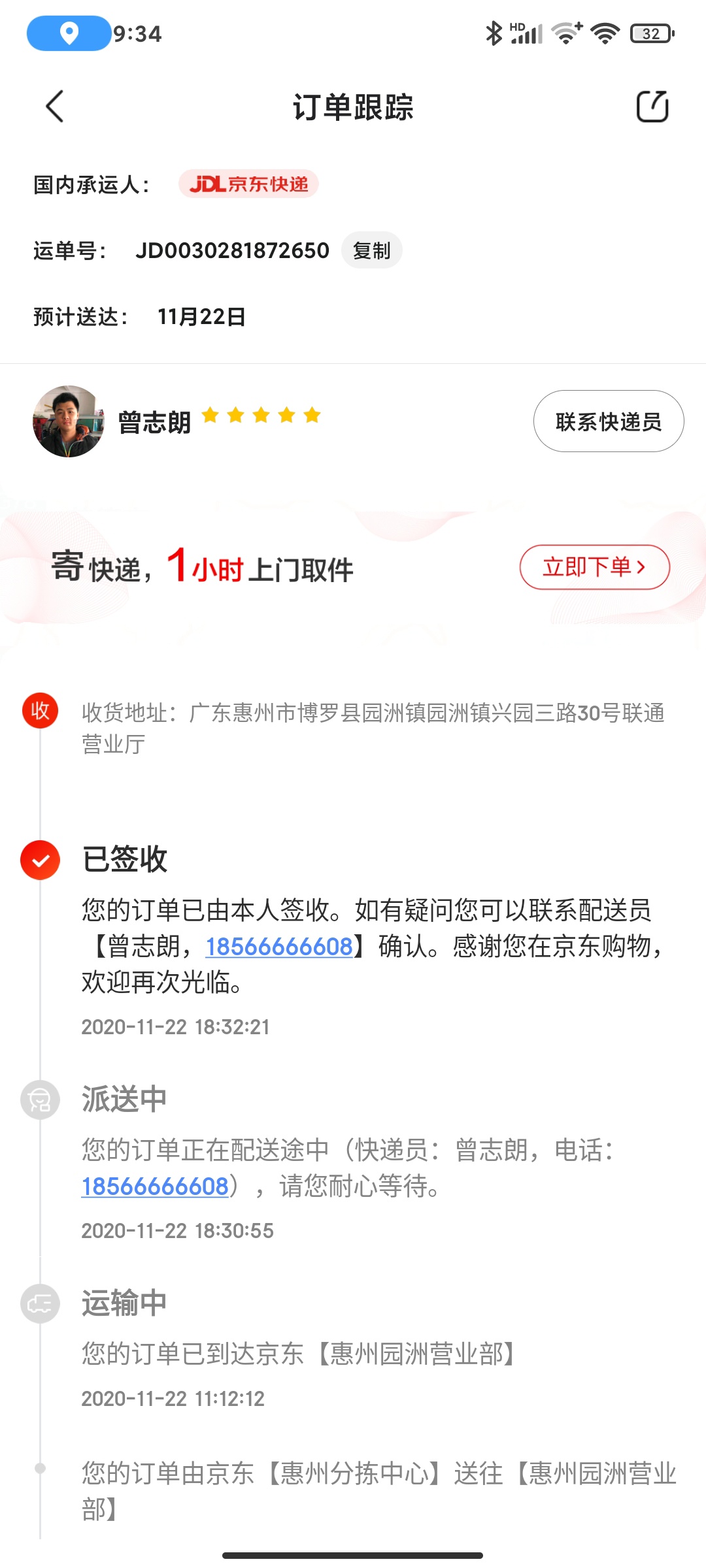Tap 立即下单 to order a pickup
Viewport: 706px width, 1568px height.
click(x=594, y=567)
